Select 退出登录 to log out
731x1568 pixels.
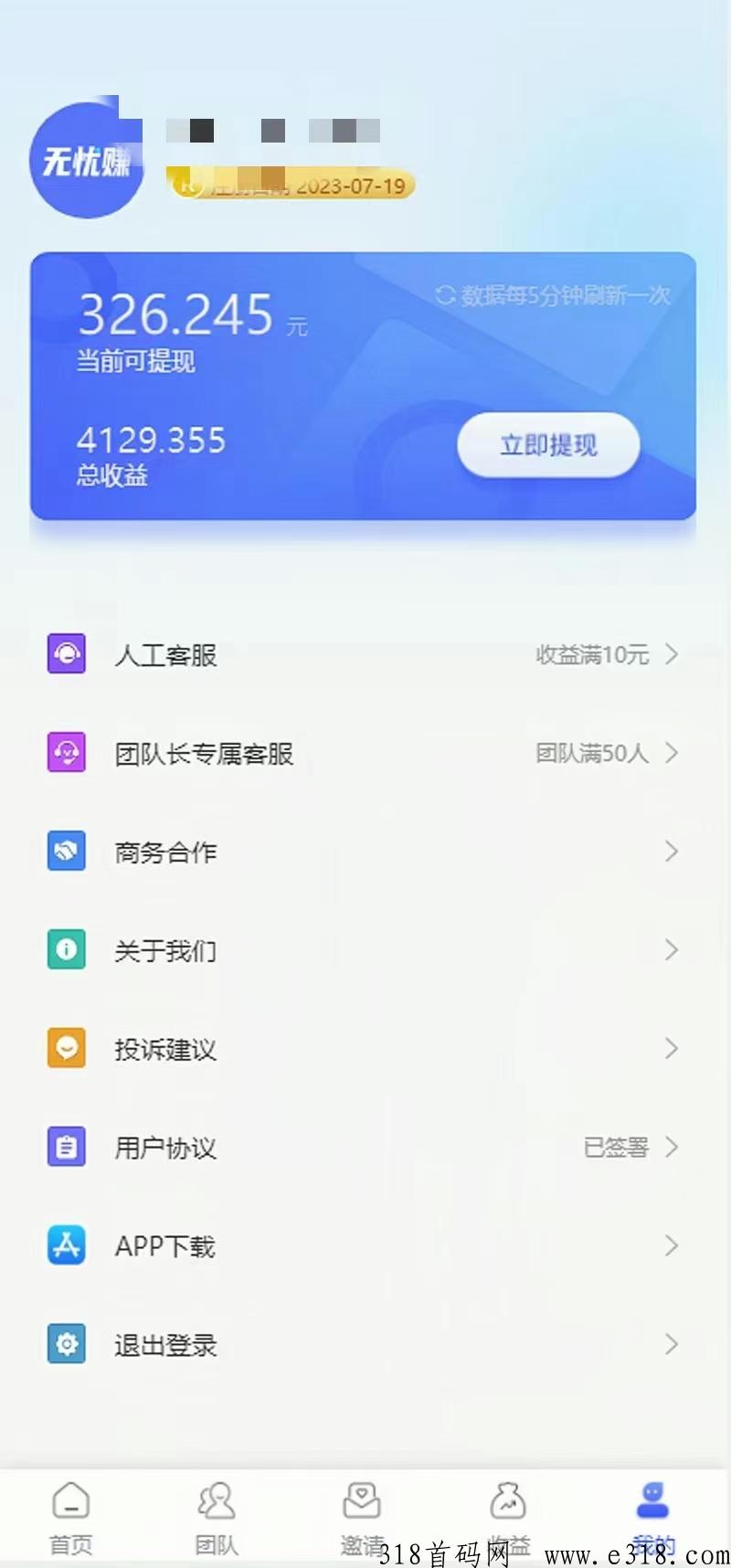click(x=365, y=1345)
